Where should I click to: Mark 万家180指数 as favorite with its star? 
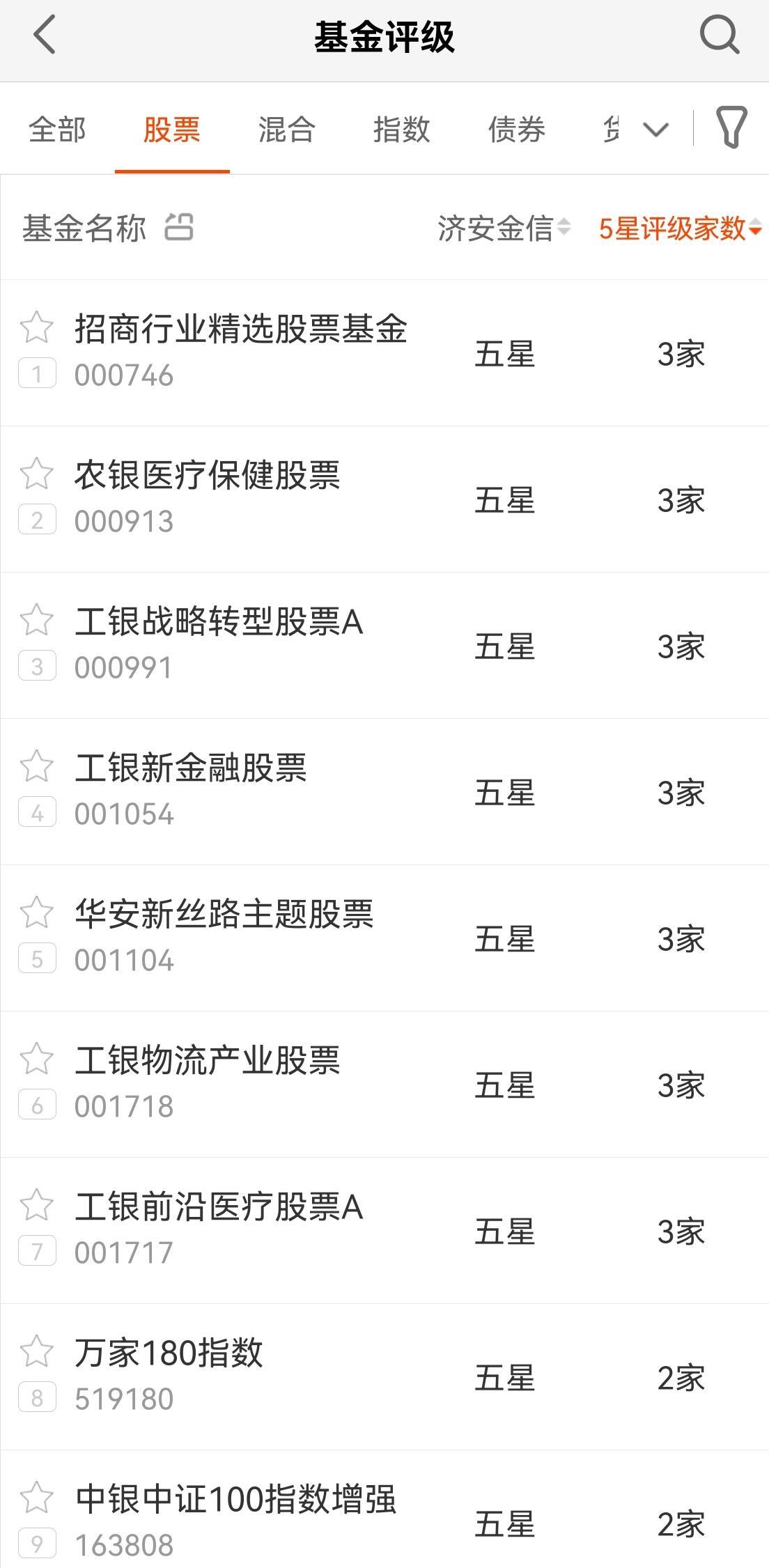38,1349
